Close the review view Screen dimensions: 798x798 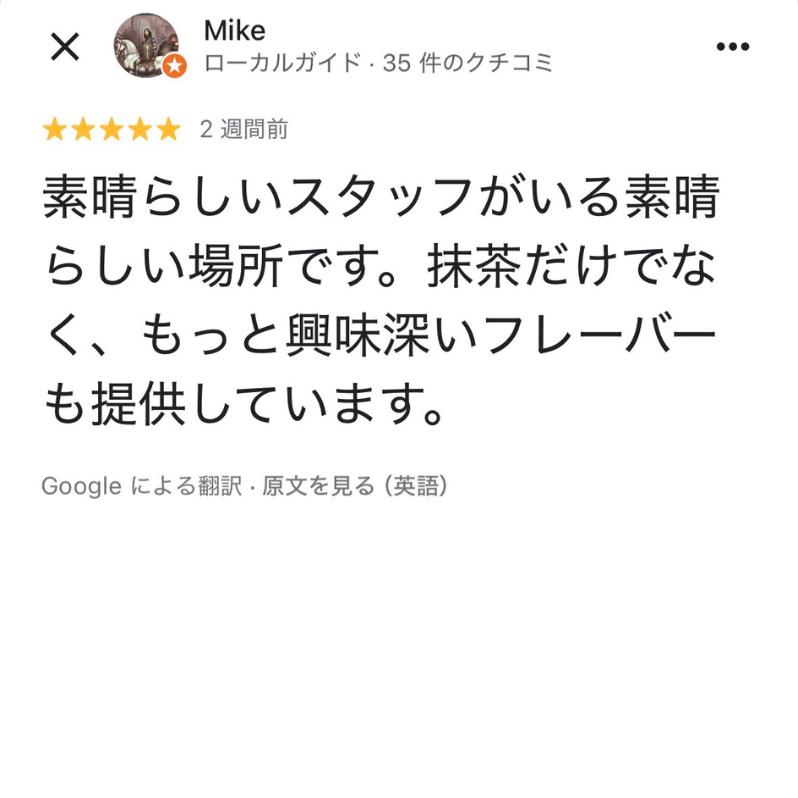click(x=65, y=47)
